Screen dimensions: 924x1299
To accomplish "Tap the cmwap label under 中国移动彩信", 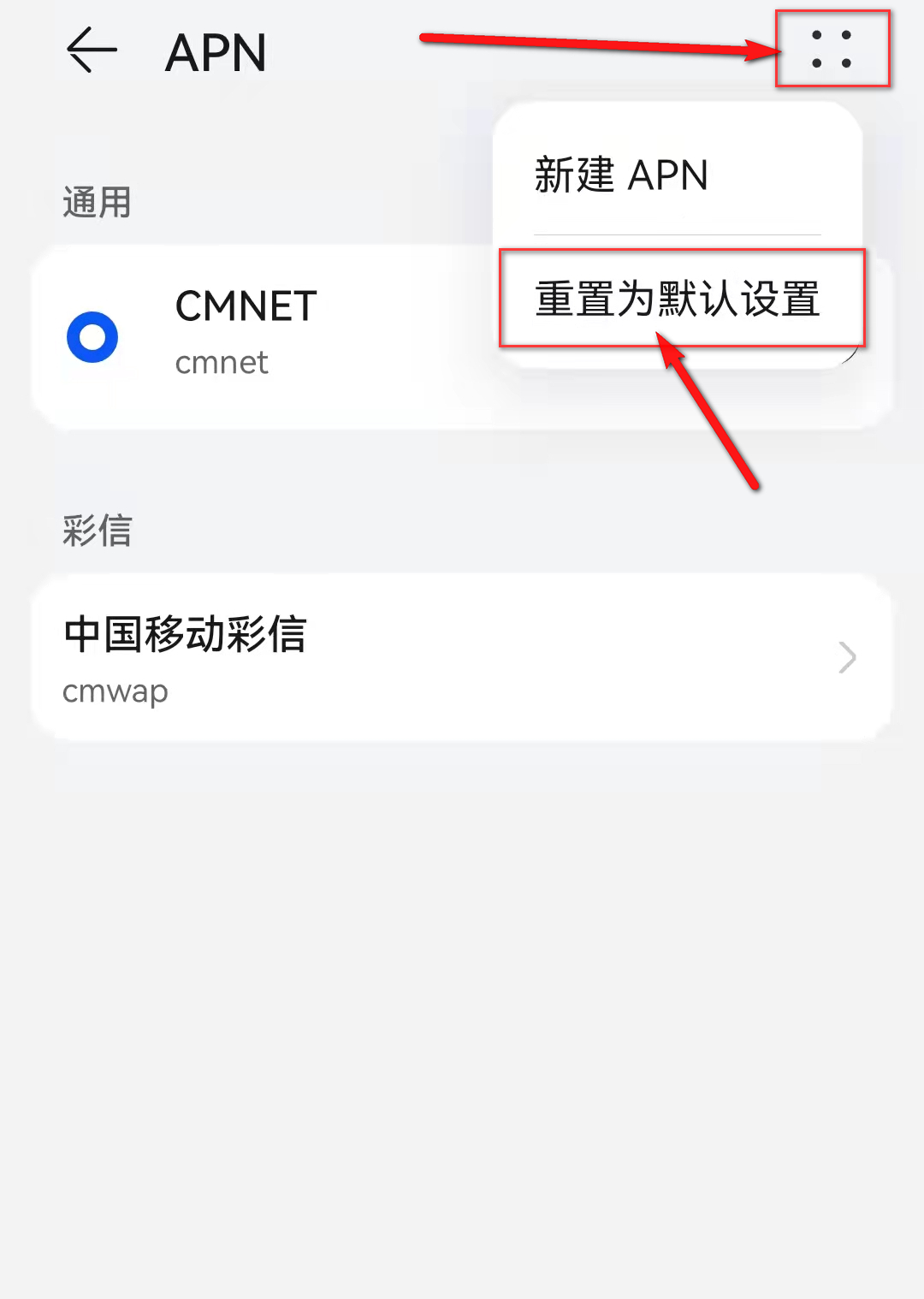I will pos(115,691).
